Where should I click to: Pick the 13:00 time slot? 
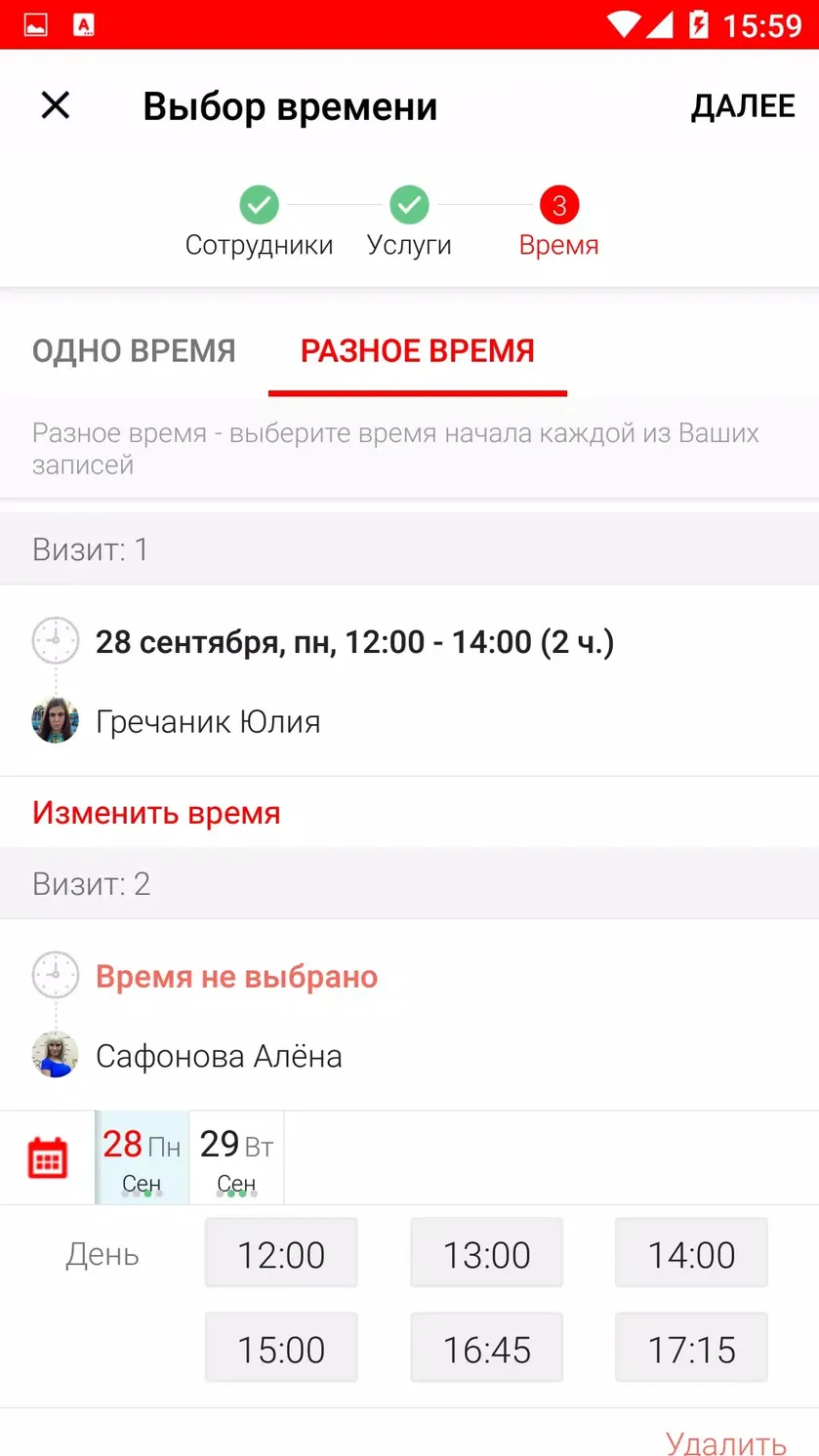pyautogui.click(x=486, y=1254)
